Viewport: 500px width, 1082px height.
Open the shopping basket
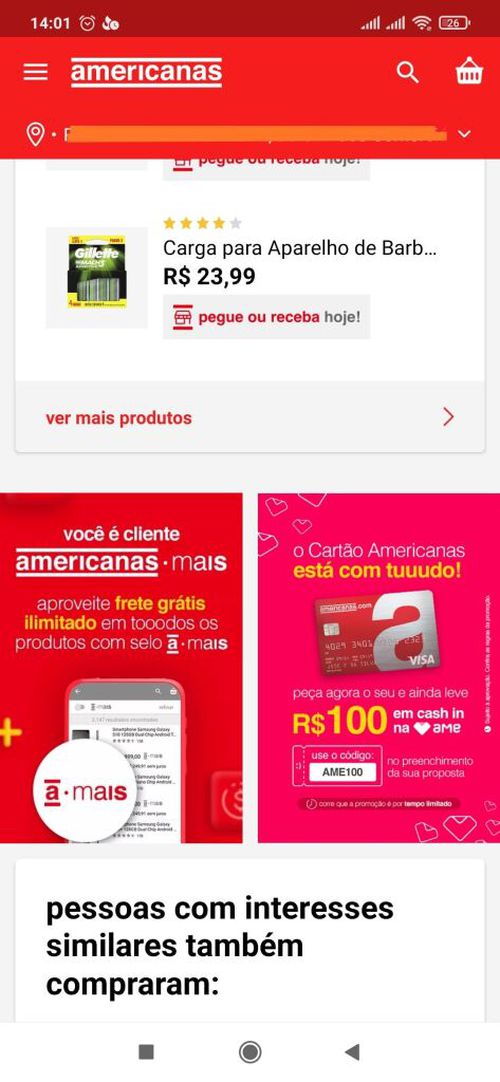469,72
